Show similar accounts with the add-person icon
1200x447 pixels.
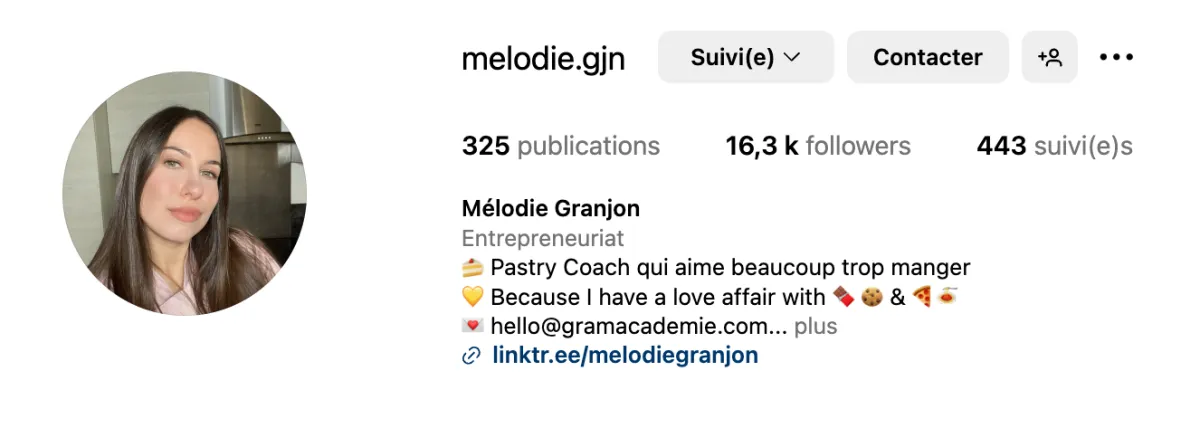tap(1050, 57)
